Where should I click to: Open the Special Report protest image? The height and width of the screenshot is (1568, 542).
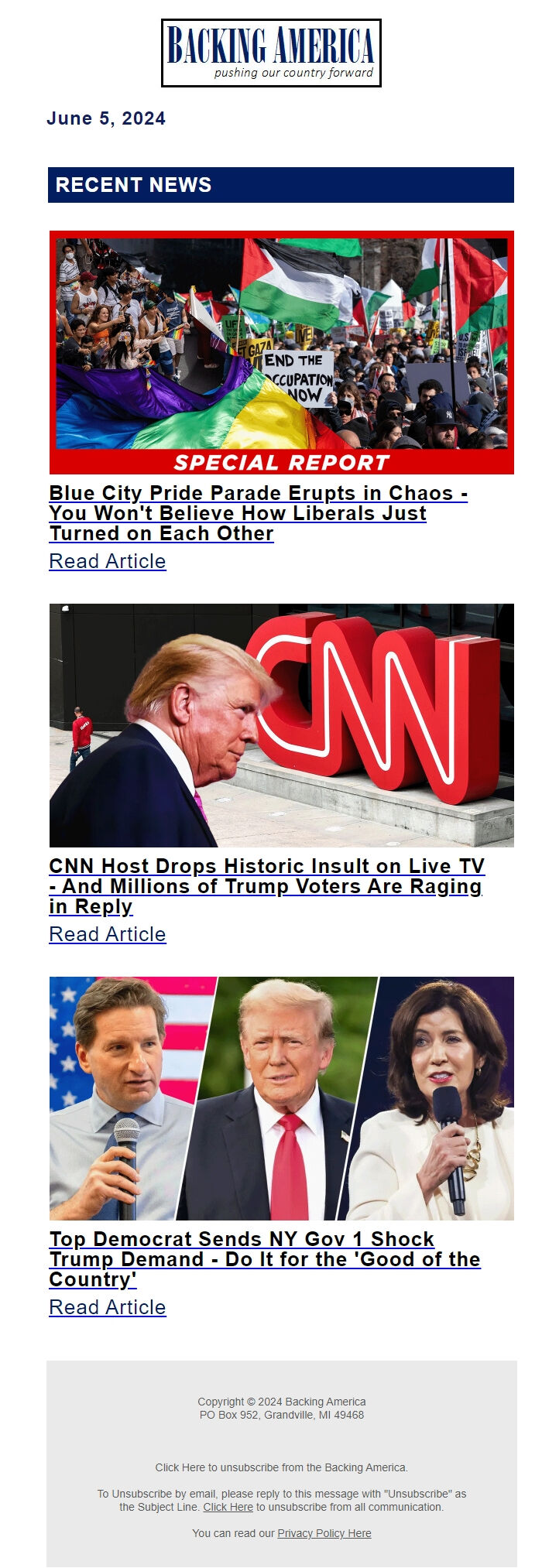pos(281,352)
